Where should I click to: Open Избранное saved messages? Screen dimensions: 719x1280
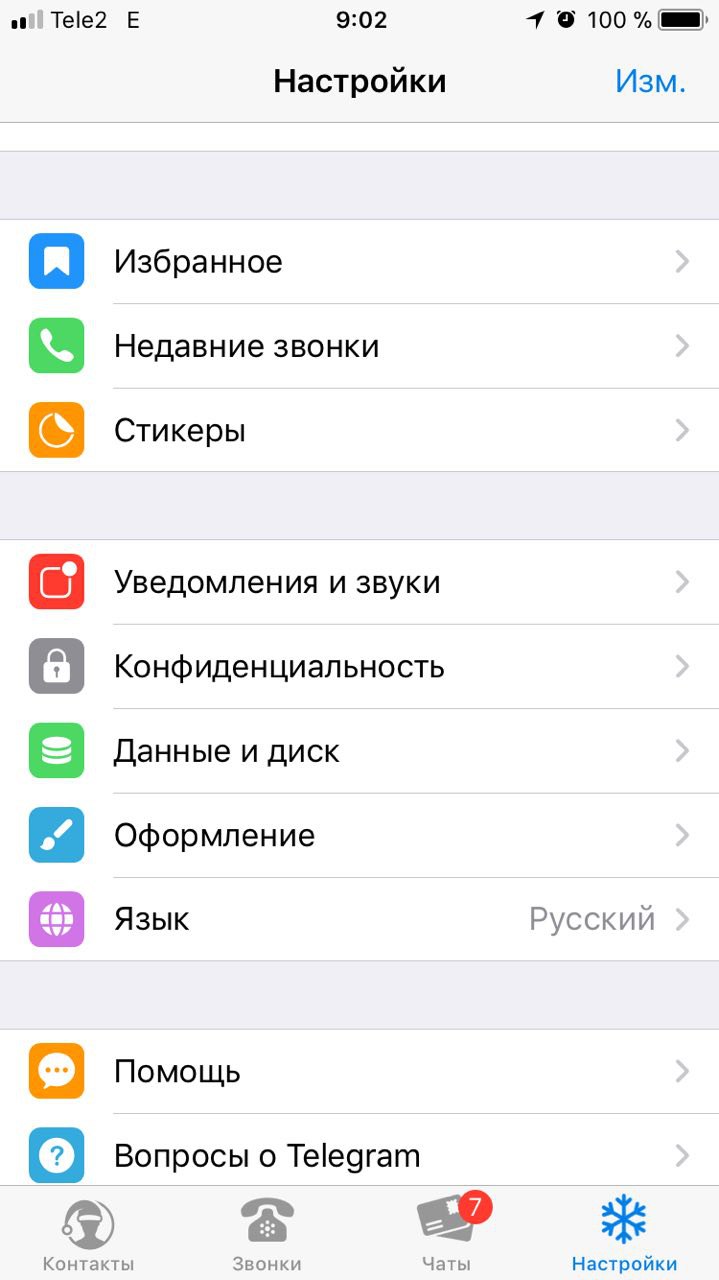click(360, 262)
